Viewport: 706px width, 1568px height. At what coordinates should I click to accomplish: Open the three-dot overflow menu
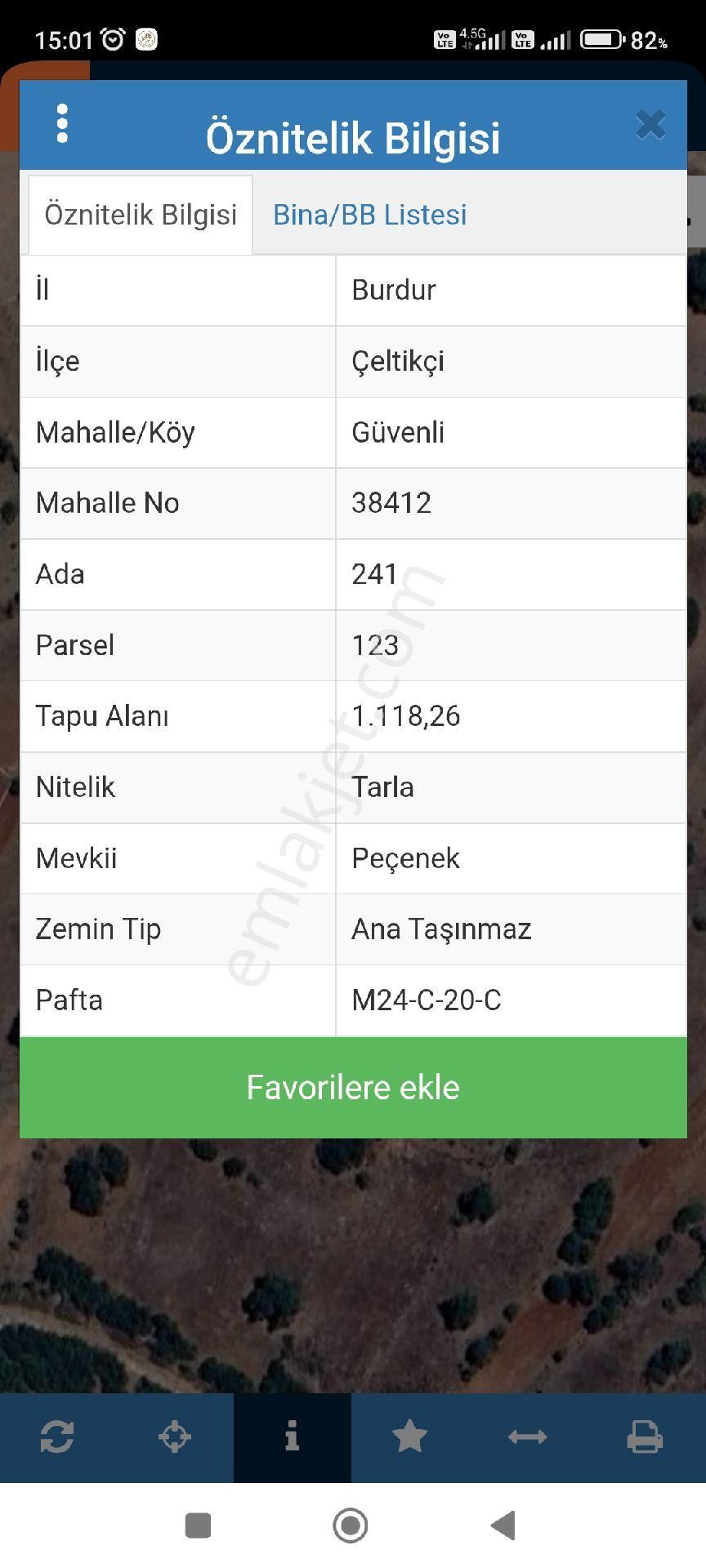click(x=62, y=125)
